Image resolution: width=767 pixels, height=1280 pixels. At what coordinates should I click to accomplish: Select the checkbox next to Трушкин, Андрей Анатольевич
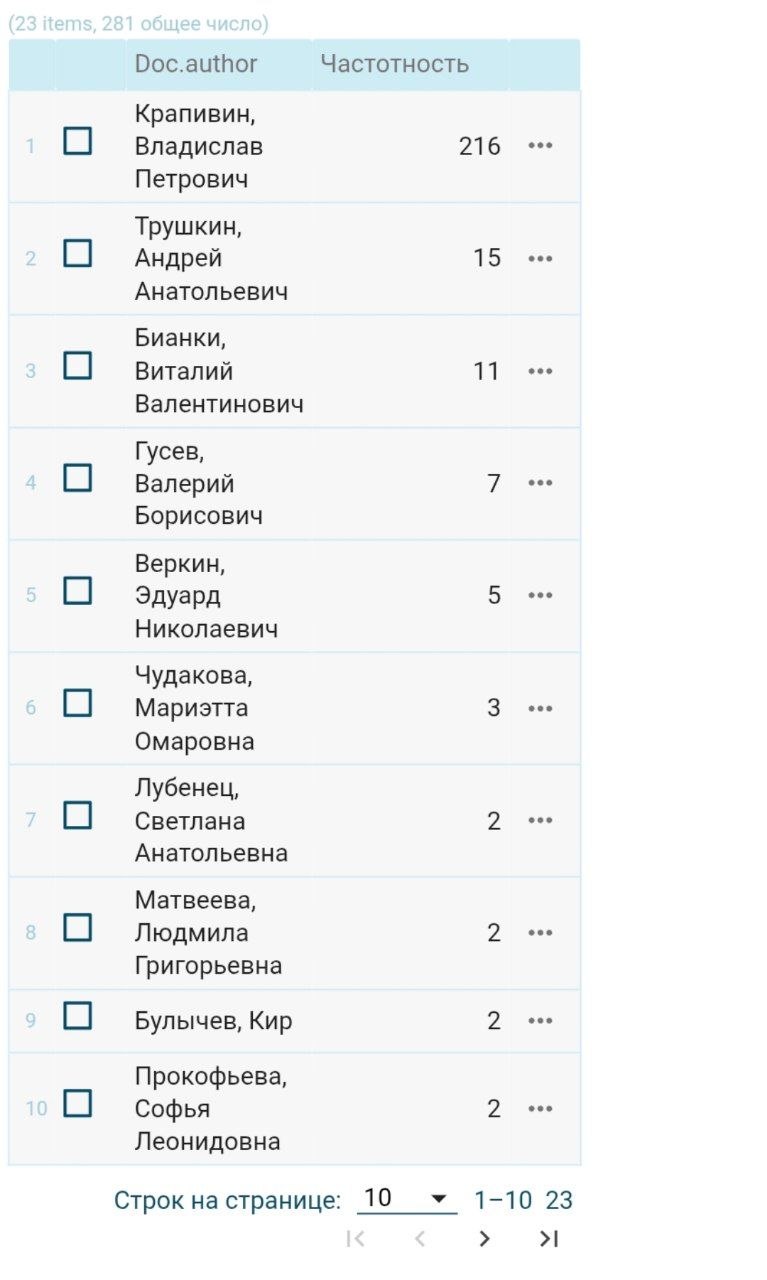point(78,253)
